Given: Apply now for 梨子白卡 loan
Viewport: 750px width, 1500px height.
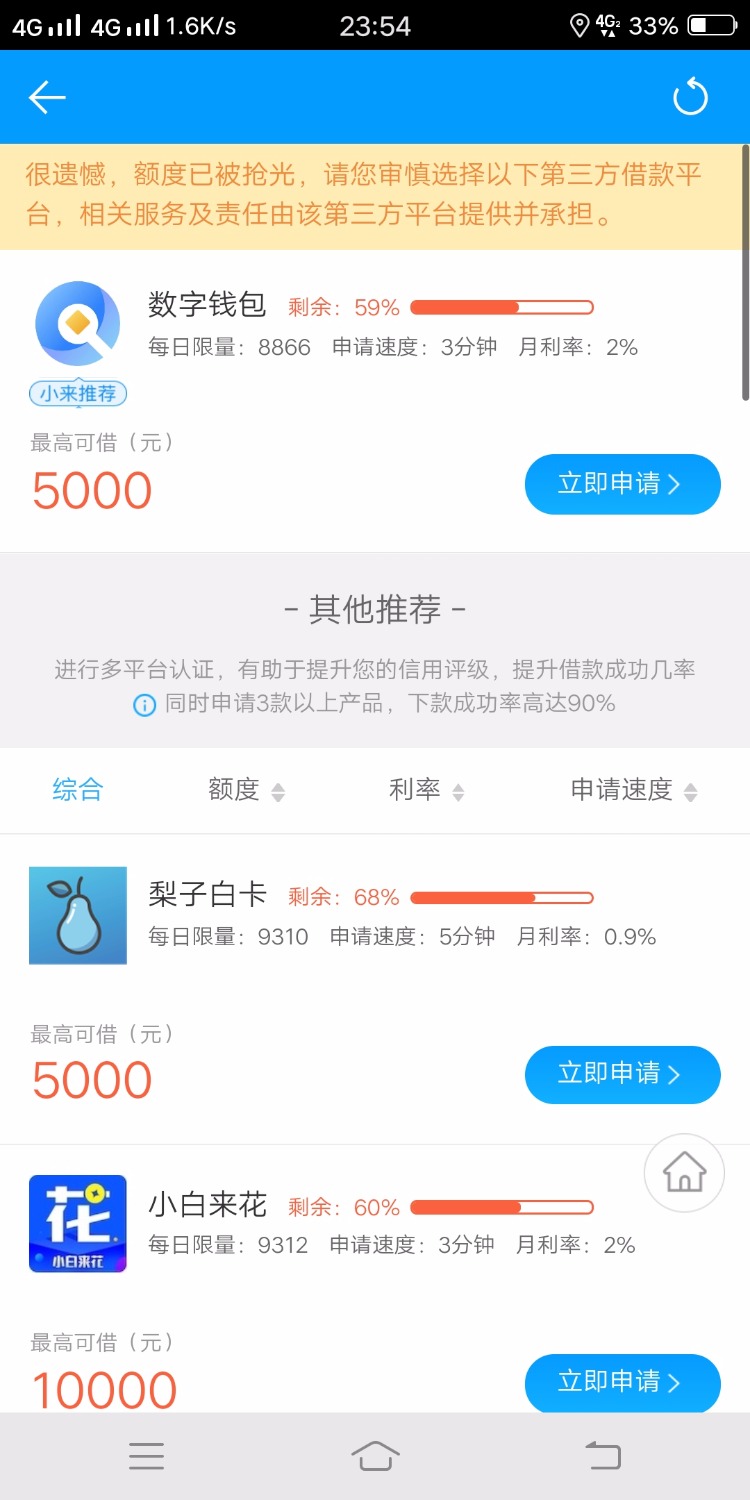Looking at the screenshot, I should (x=622, y=1074).
